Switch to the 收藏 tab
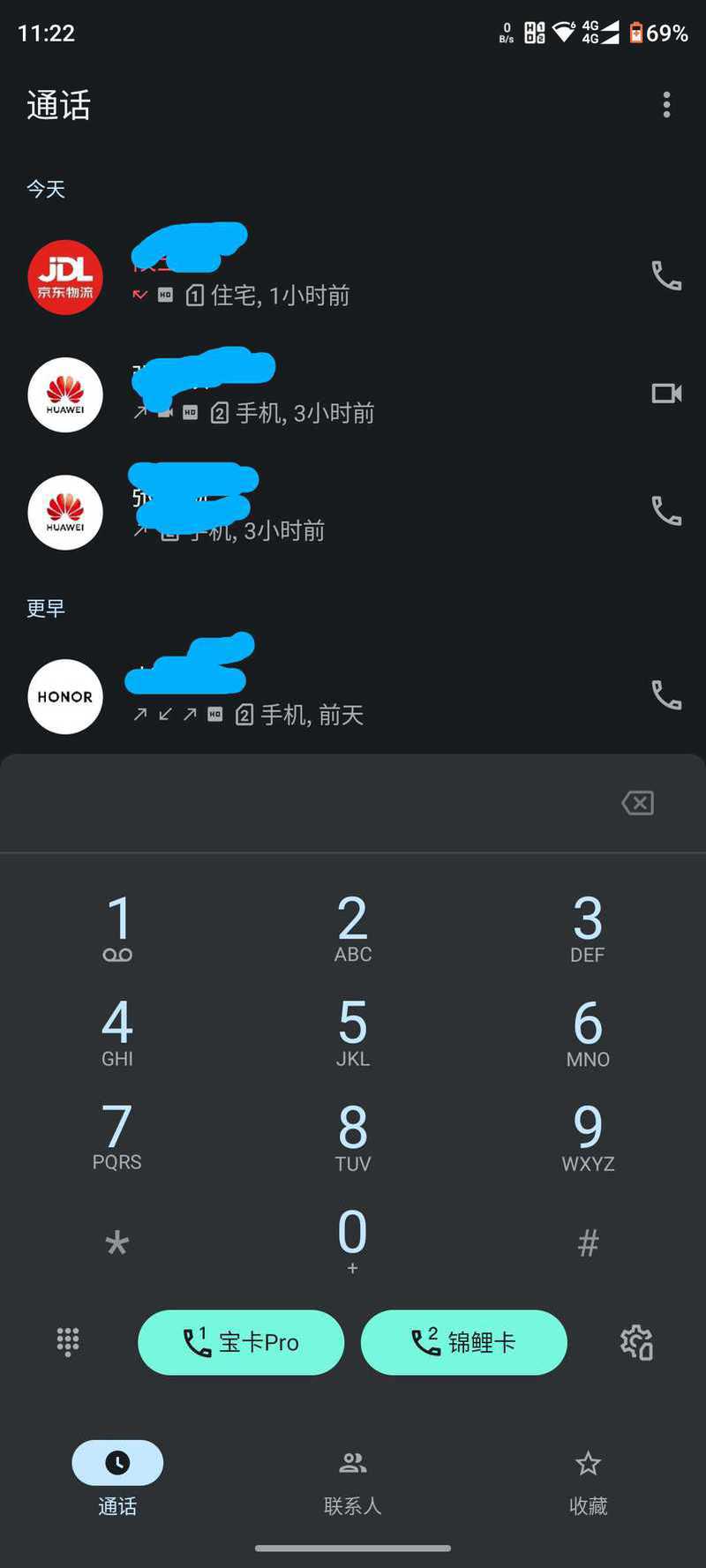This screenshot has height=1568, width=706. tap(588, 1482)
